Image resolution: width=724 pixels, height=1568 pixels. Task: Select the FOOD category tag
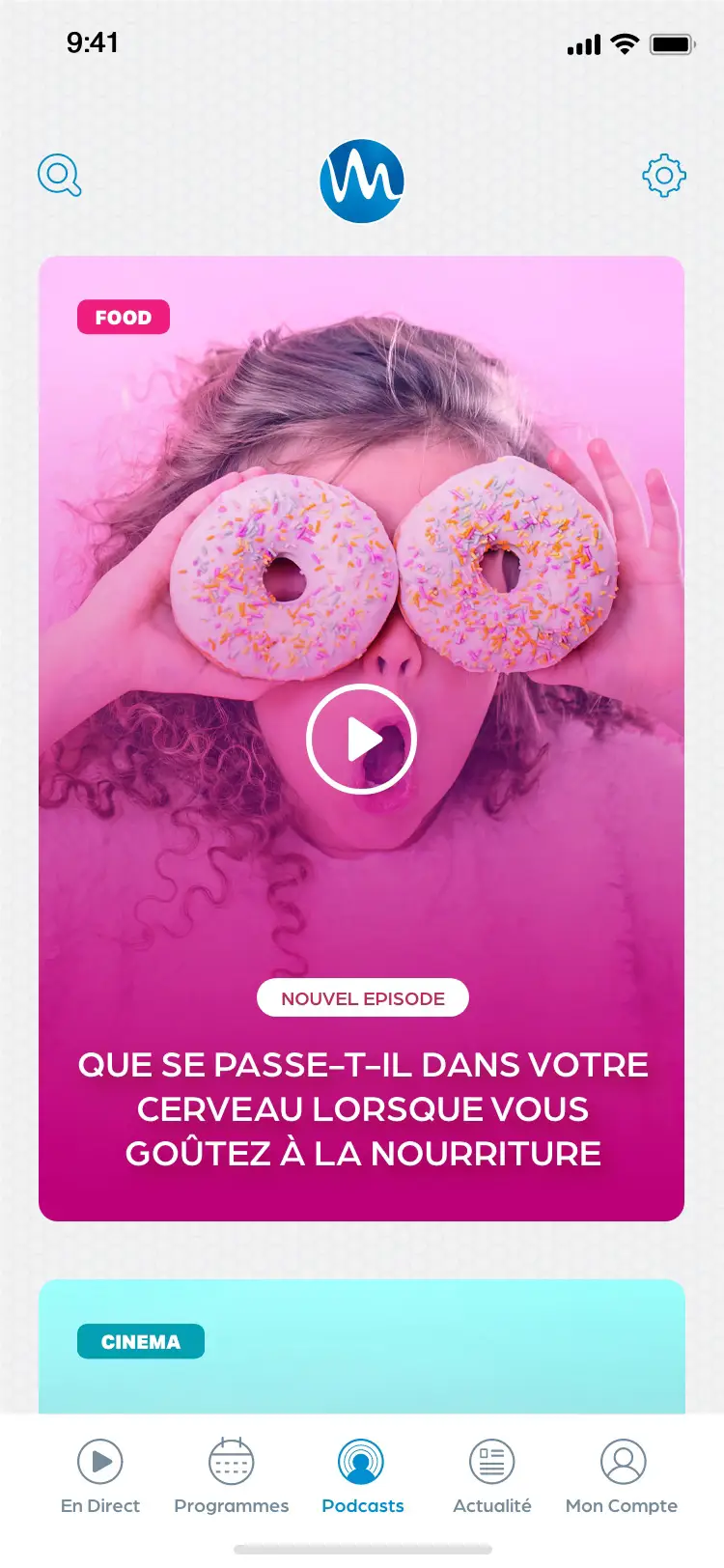click(x=124, y=318)
